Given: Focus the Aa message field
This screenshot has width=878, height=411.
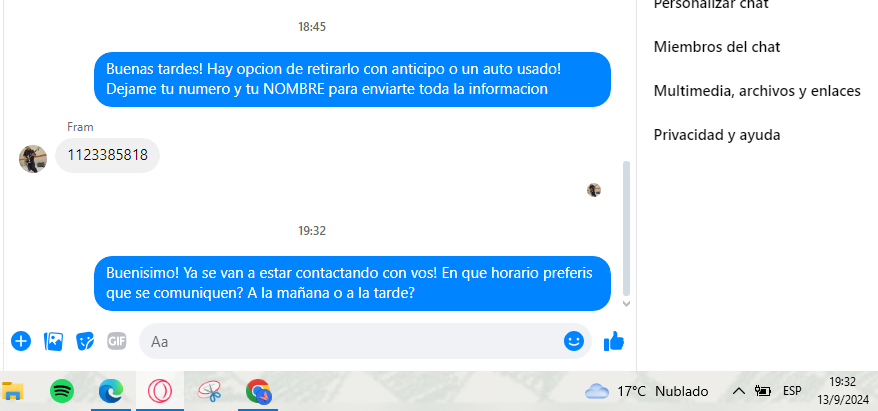Looking at the screenshot, I should [x=350, y=341].
